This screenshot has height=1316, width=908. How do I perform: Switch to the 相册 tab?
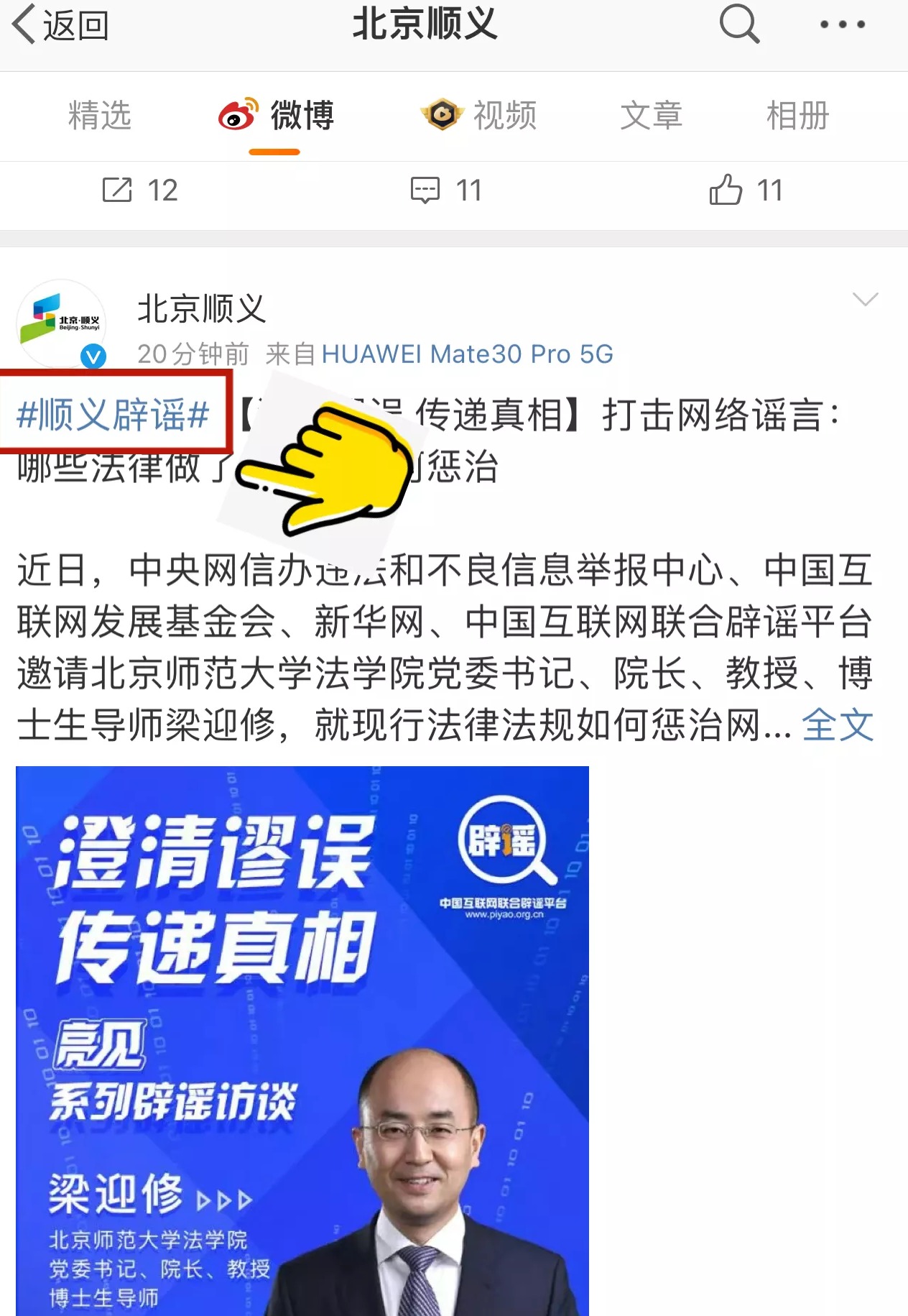point(797,116)
